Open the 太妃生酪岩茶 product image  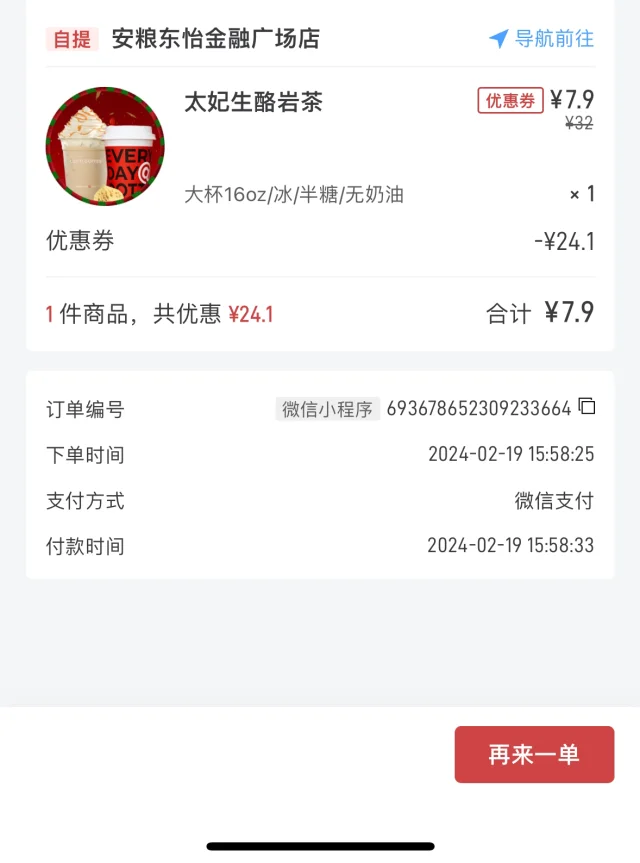tap(105, 146)
